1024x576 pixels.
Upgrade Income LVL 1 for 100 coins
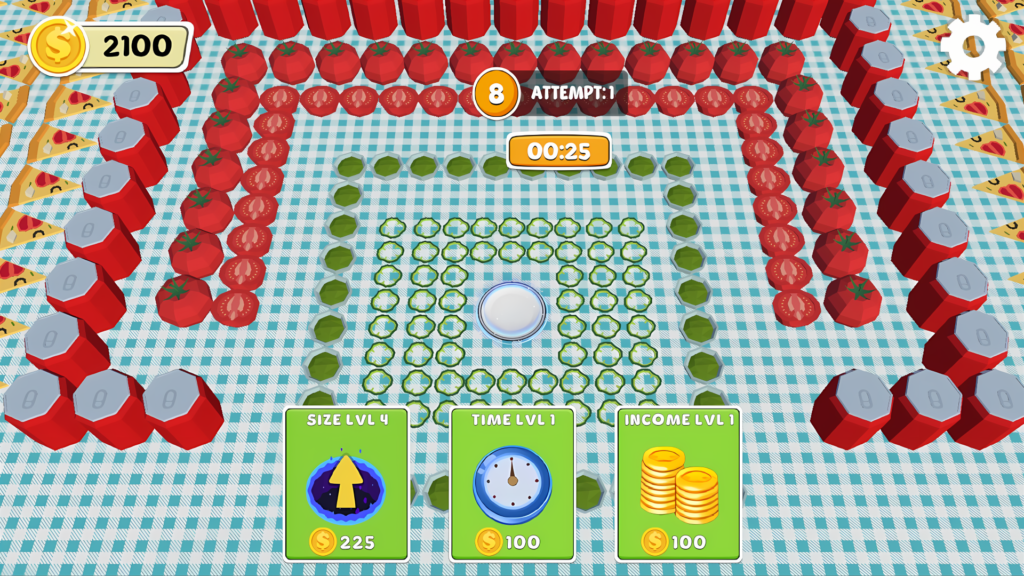[x=678, y=484]
